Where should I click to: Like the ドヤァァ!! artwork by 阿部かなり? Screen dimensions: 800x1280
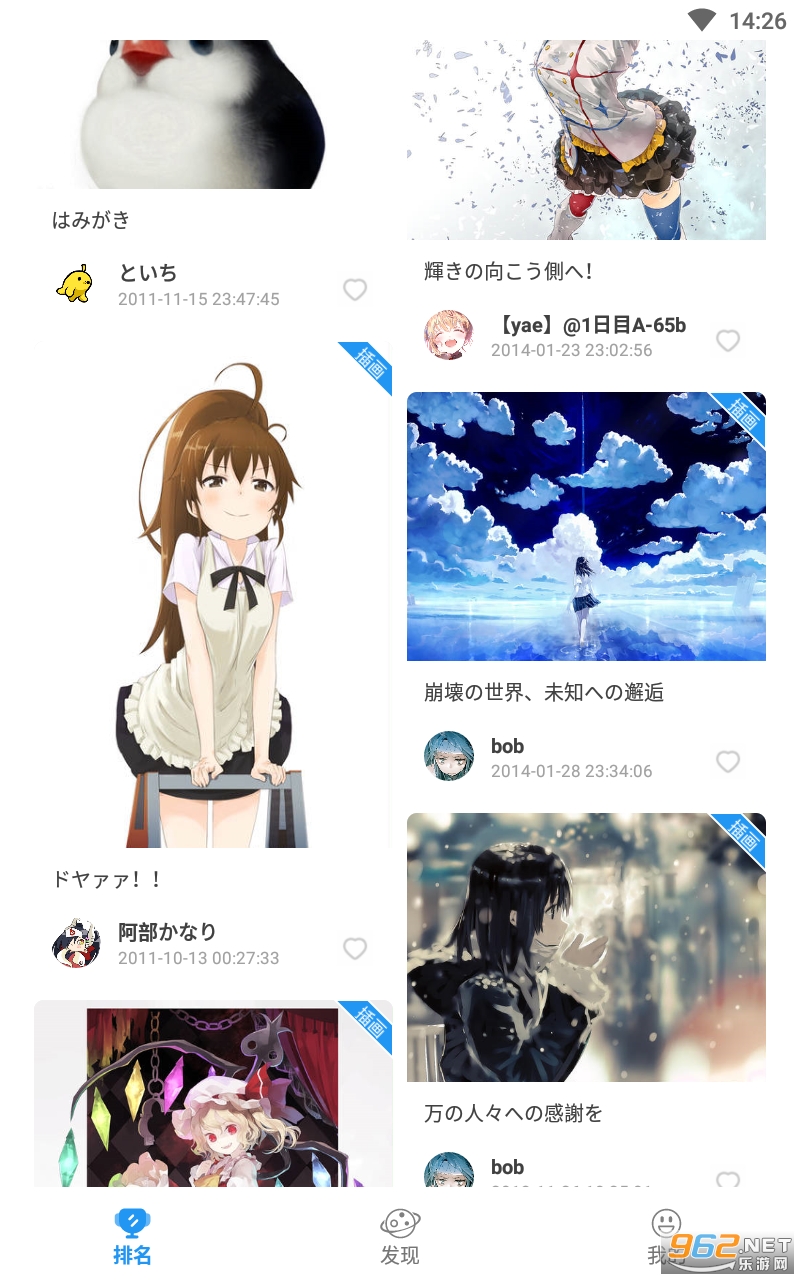coord(355,948)
